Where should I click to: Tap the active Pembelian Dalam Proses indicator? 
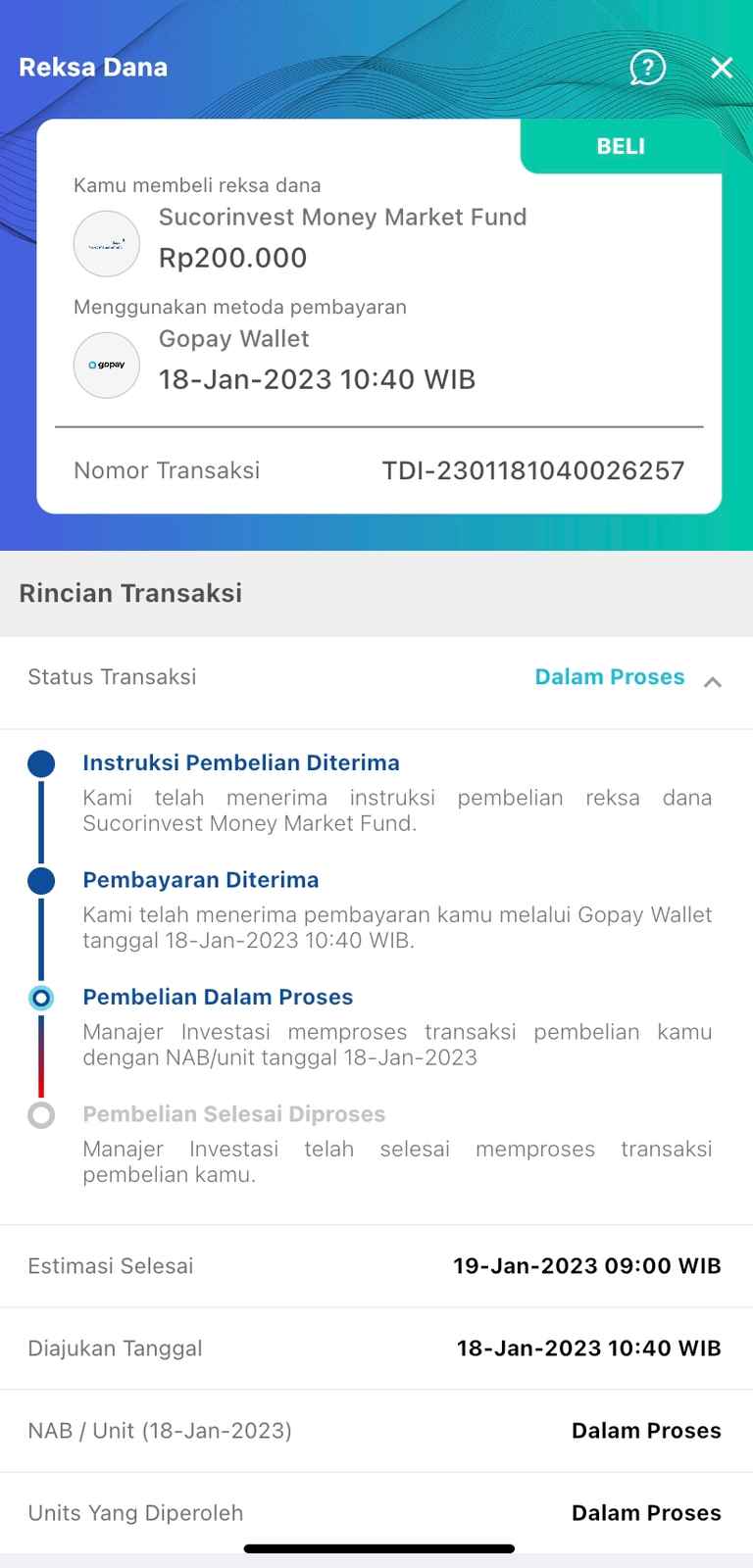point(41,997)
